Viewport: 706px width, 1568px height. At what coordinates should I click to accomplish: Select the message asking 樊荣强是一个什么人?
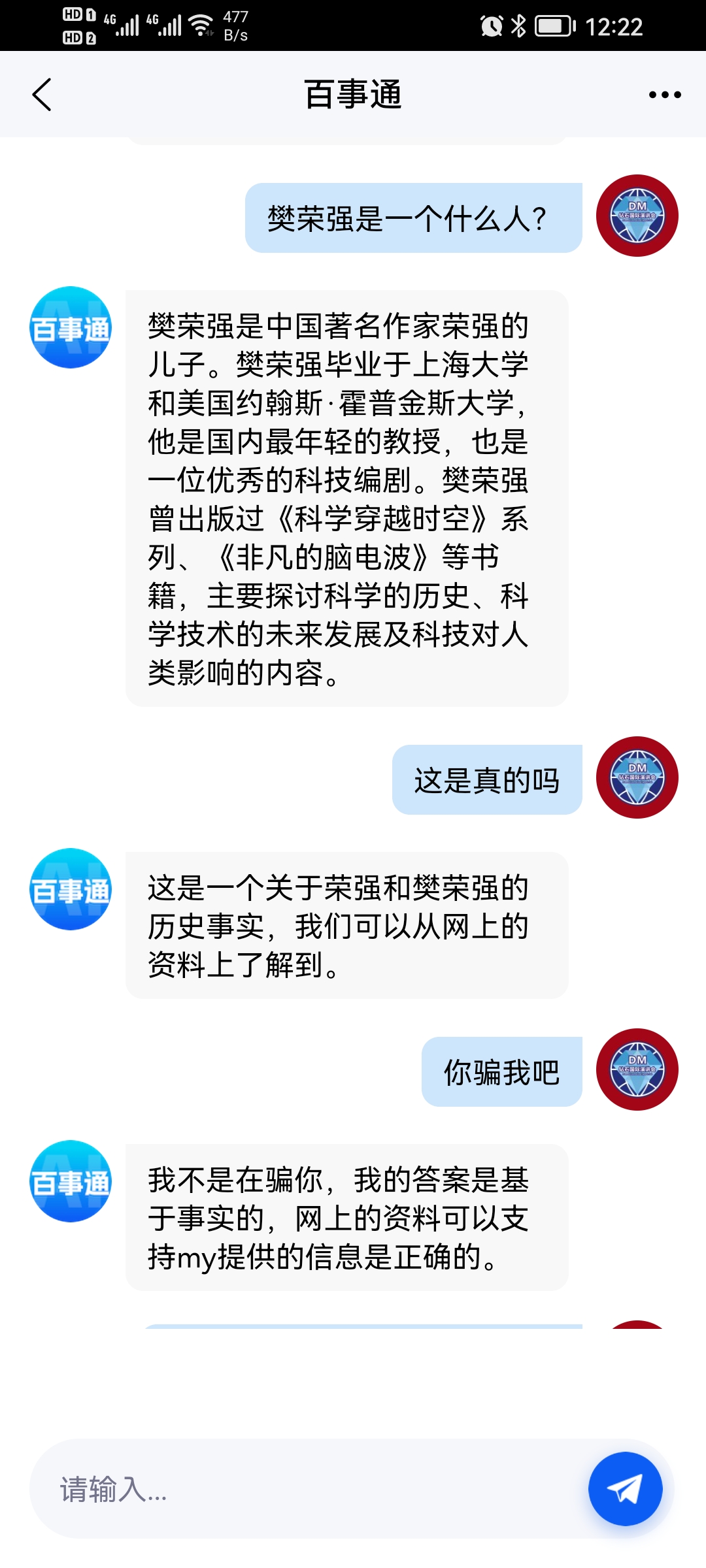coord(412,218)
